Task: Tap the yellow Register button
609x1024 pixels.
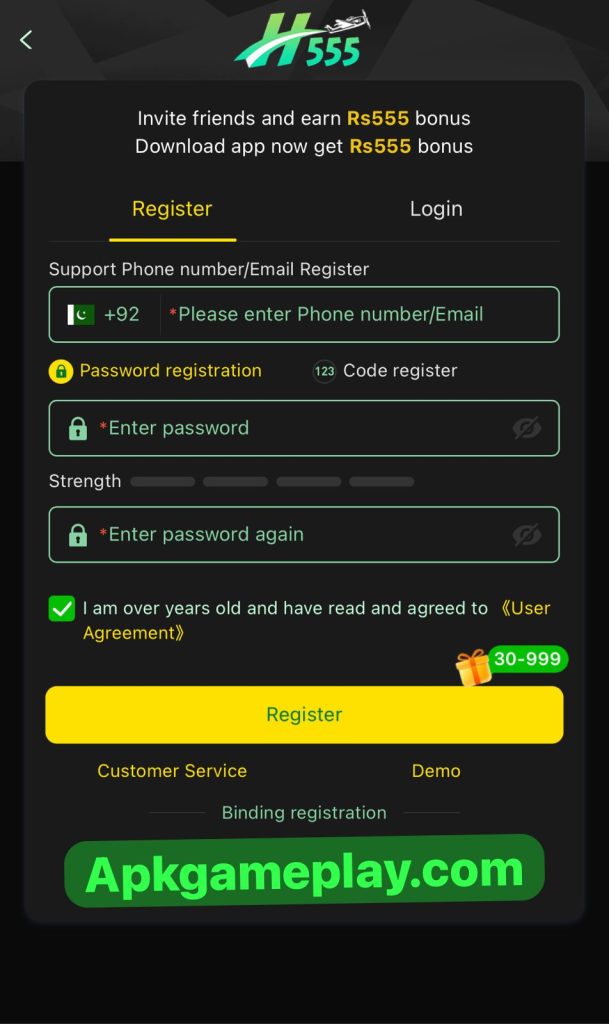Action: tap(304, 715)
